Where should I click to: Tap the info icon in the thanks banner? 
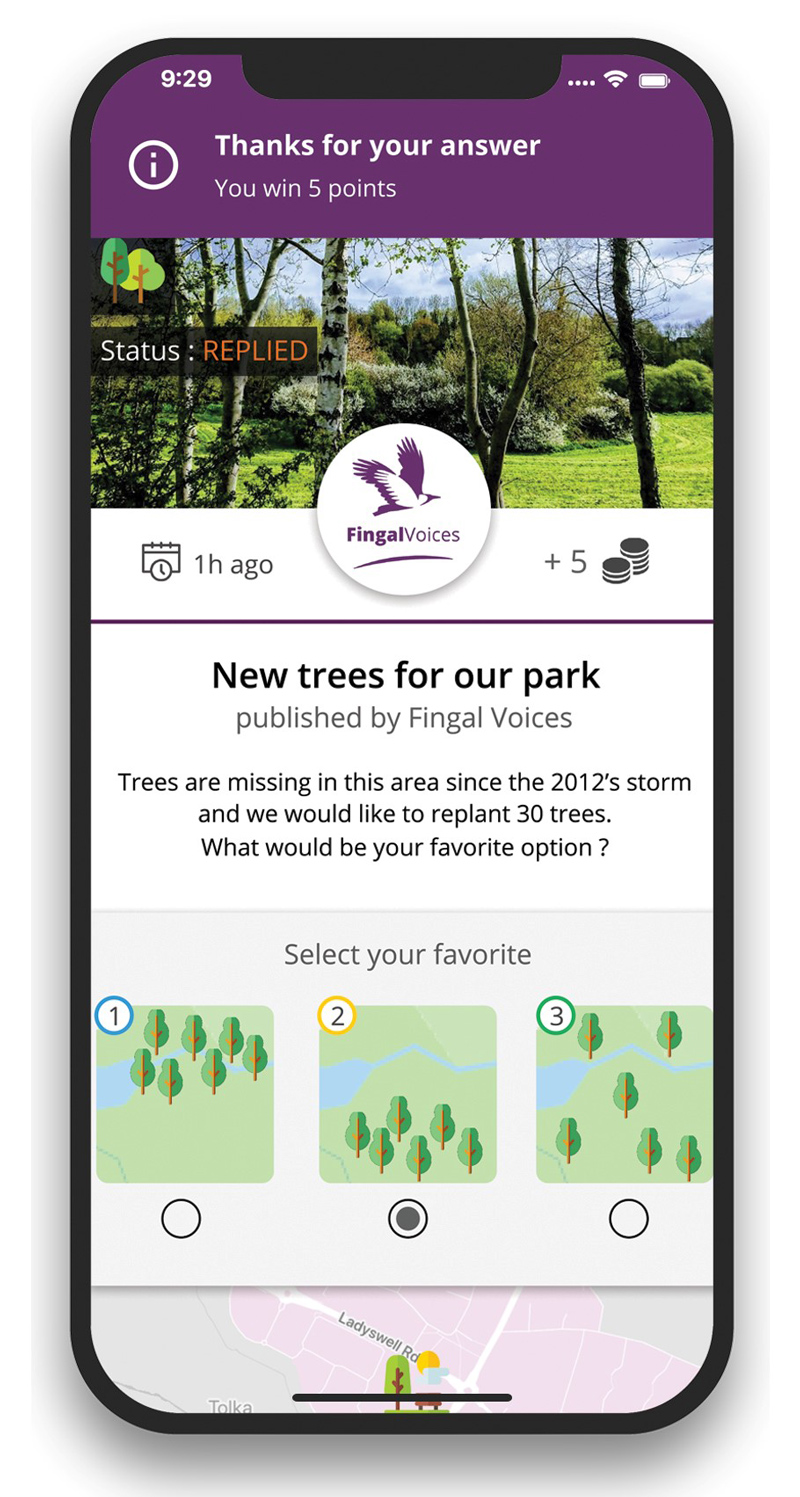coord(153,165)
